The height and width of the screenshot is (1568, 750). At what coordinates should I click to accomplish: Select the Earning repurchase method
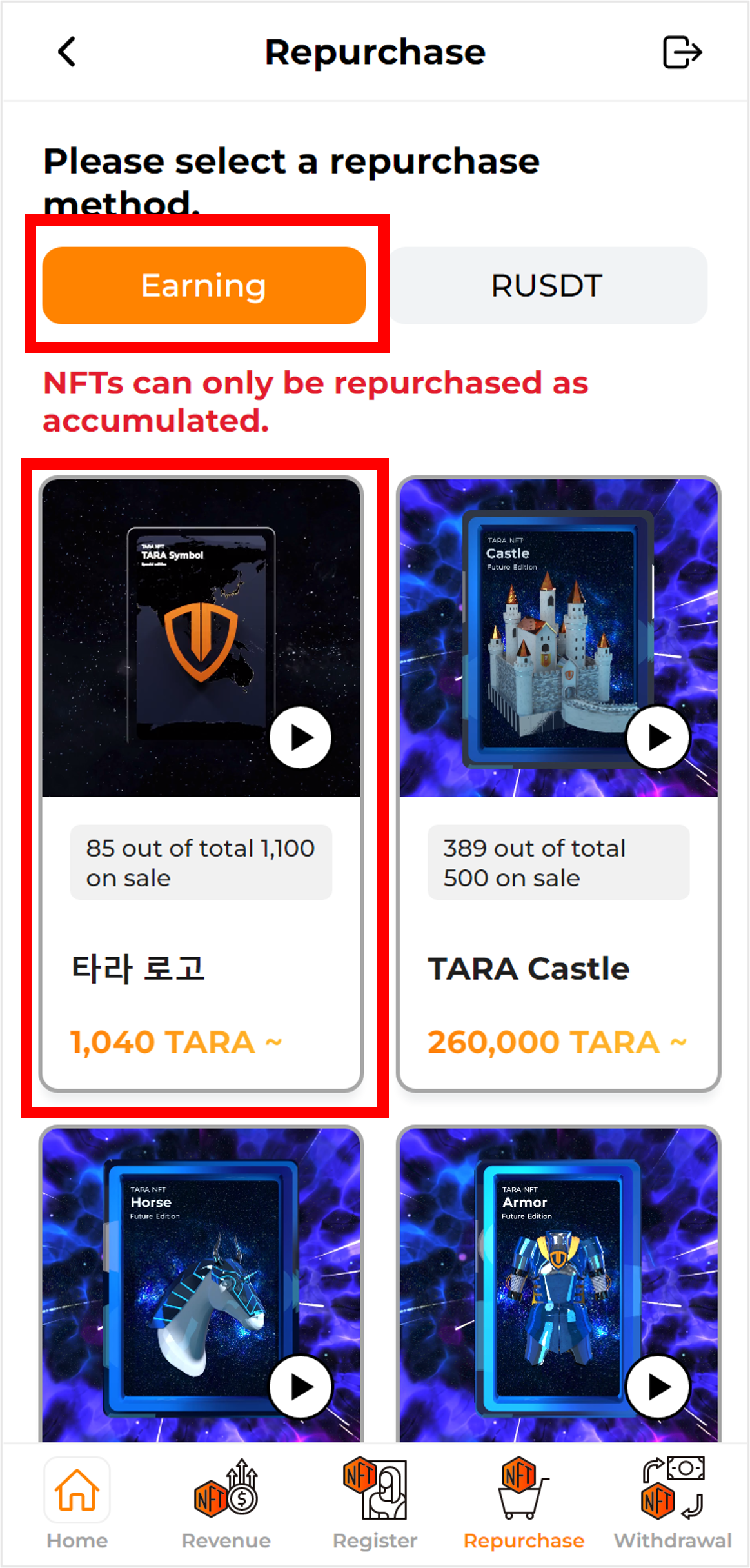(204, 286)
